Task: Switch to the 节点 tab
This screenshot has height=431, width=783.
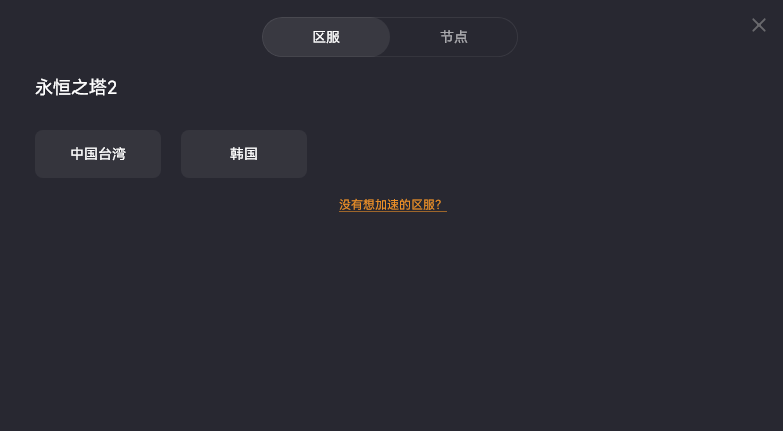Action: click(x=453, y=37)
